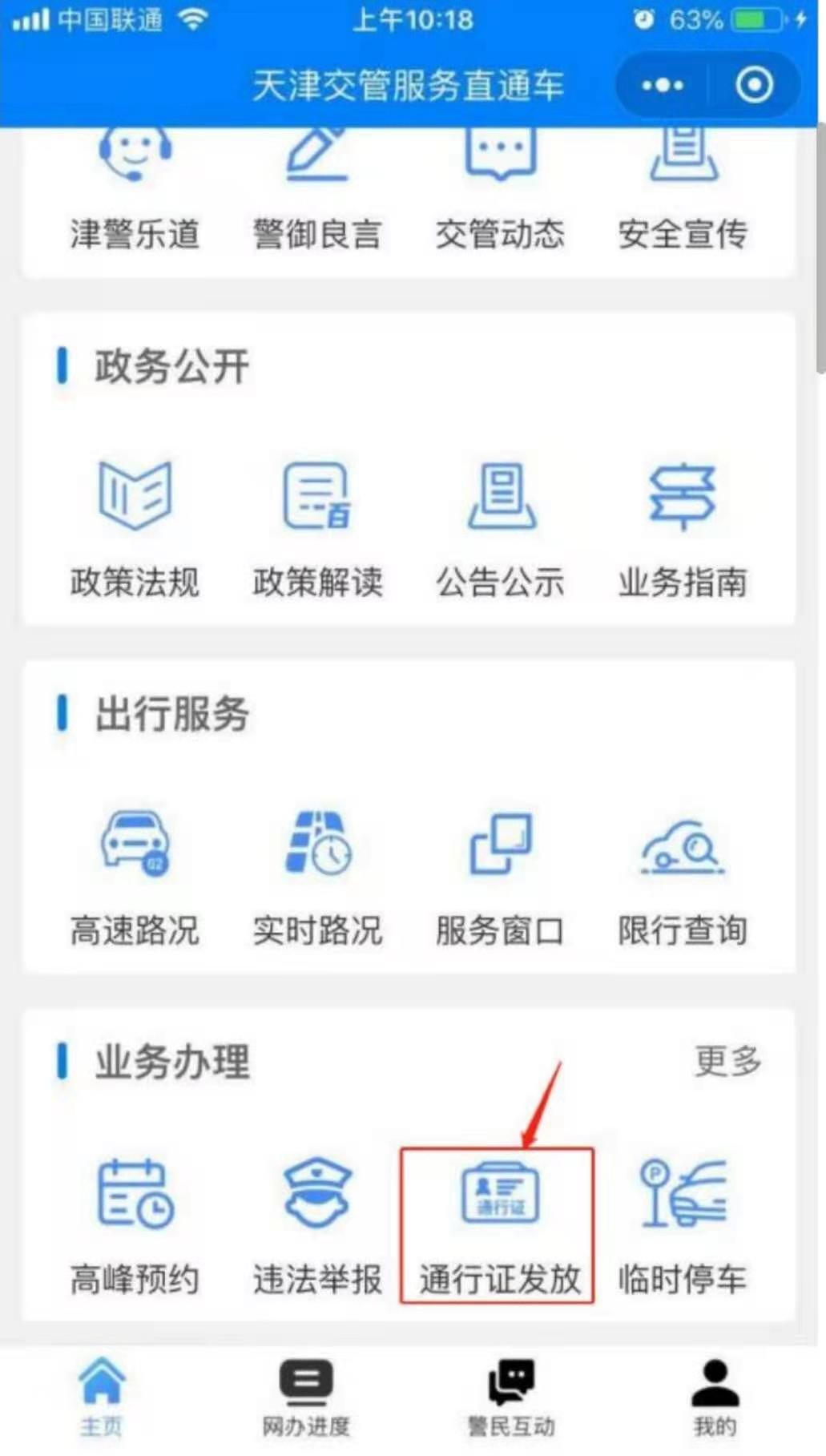Open the mini program more-options menu

pos(663,85)
